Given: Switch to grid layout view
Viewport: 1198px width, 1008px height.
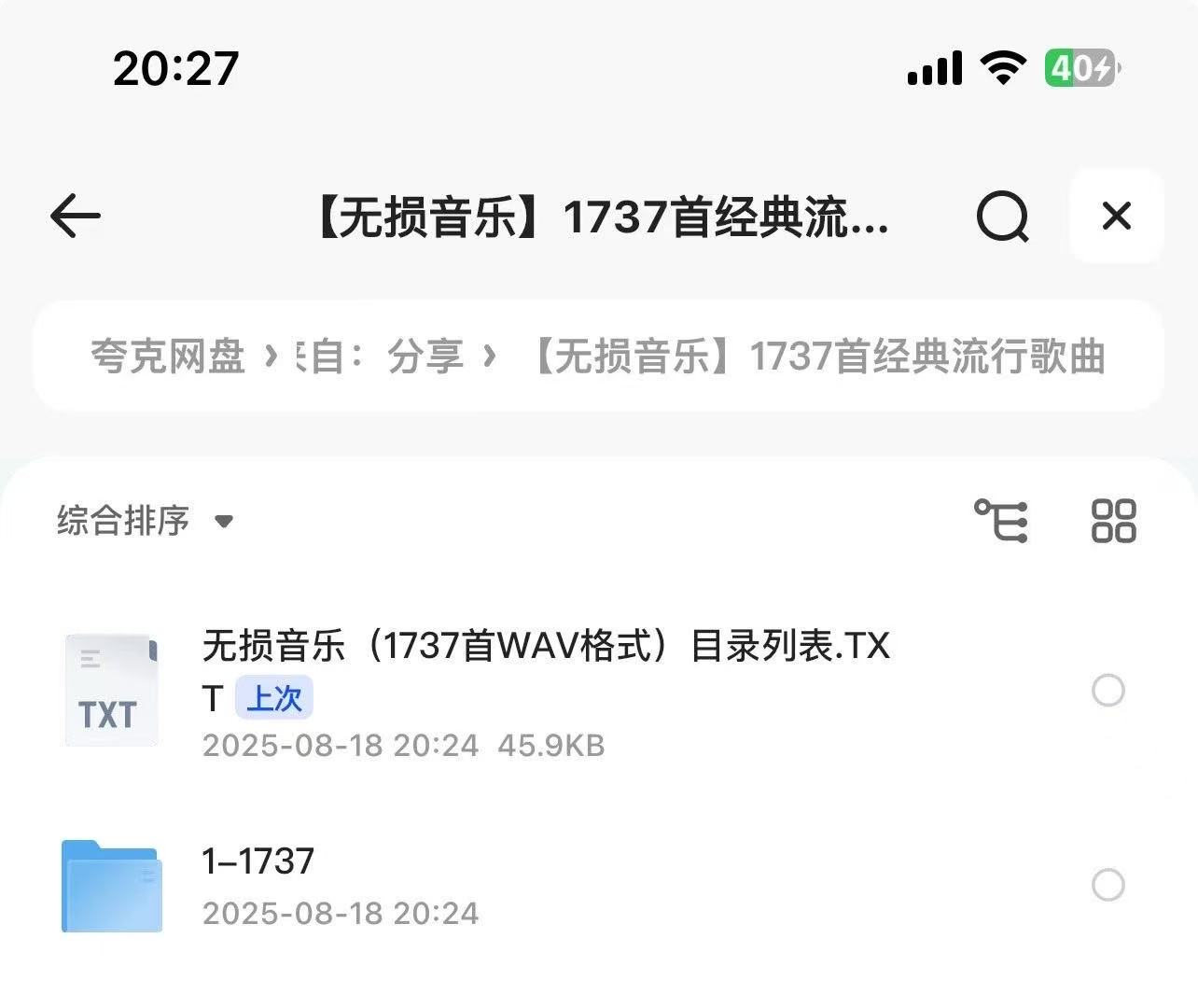Looking at the screenshot, I should [x=1113, y=521].
